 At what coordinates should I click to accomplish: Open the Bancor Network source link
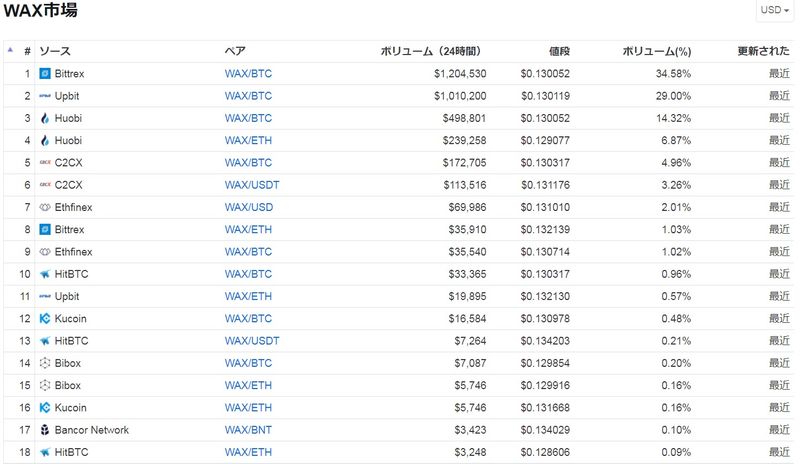click(x=92, y=430)
